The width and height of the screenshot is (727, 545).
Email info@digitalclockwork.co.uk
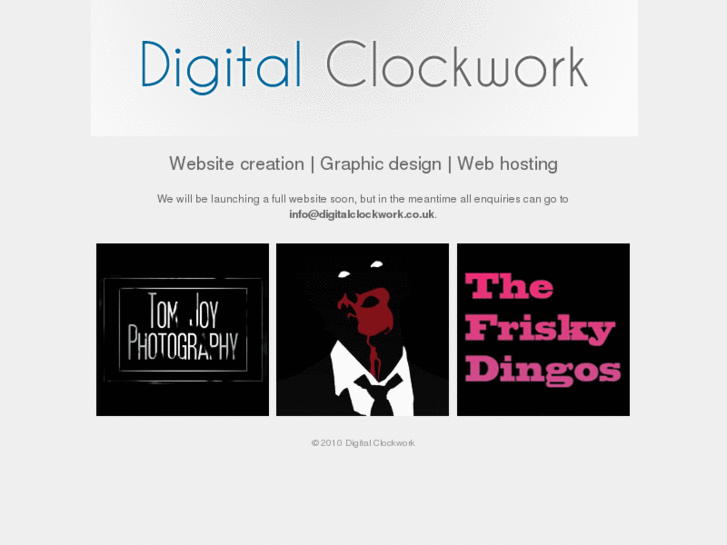[362, 214]
